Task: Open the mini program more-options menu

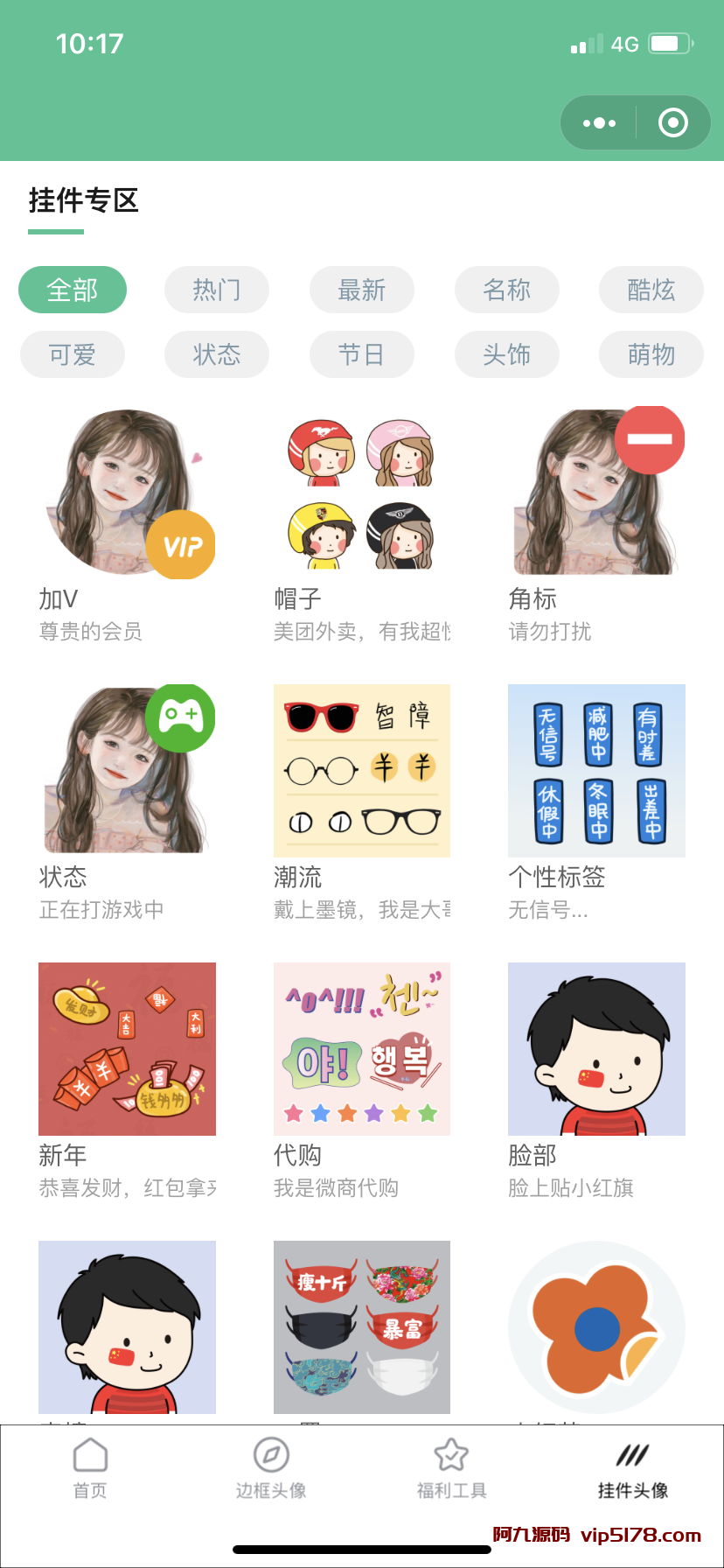Action: pyautogui.click(x=599, y=123)
